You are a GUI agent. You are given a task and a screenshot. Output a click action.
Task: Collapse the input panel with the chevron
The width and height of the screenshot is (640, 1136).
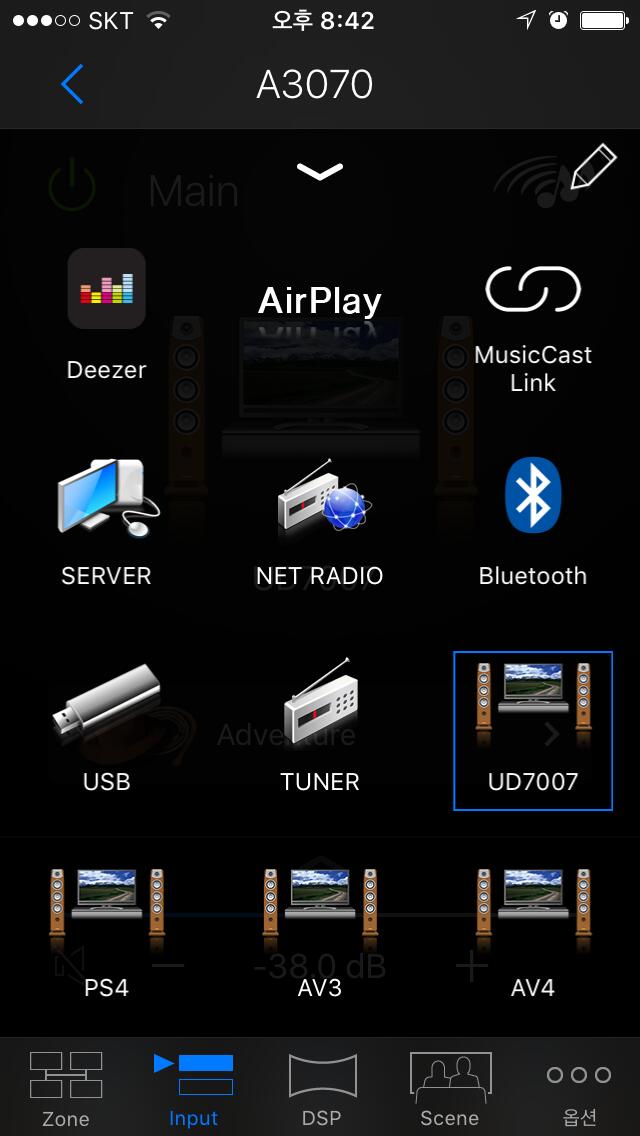tap(320, 172)
